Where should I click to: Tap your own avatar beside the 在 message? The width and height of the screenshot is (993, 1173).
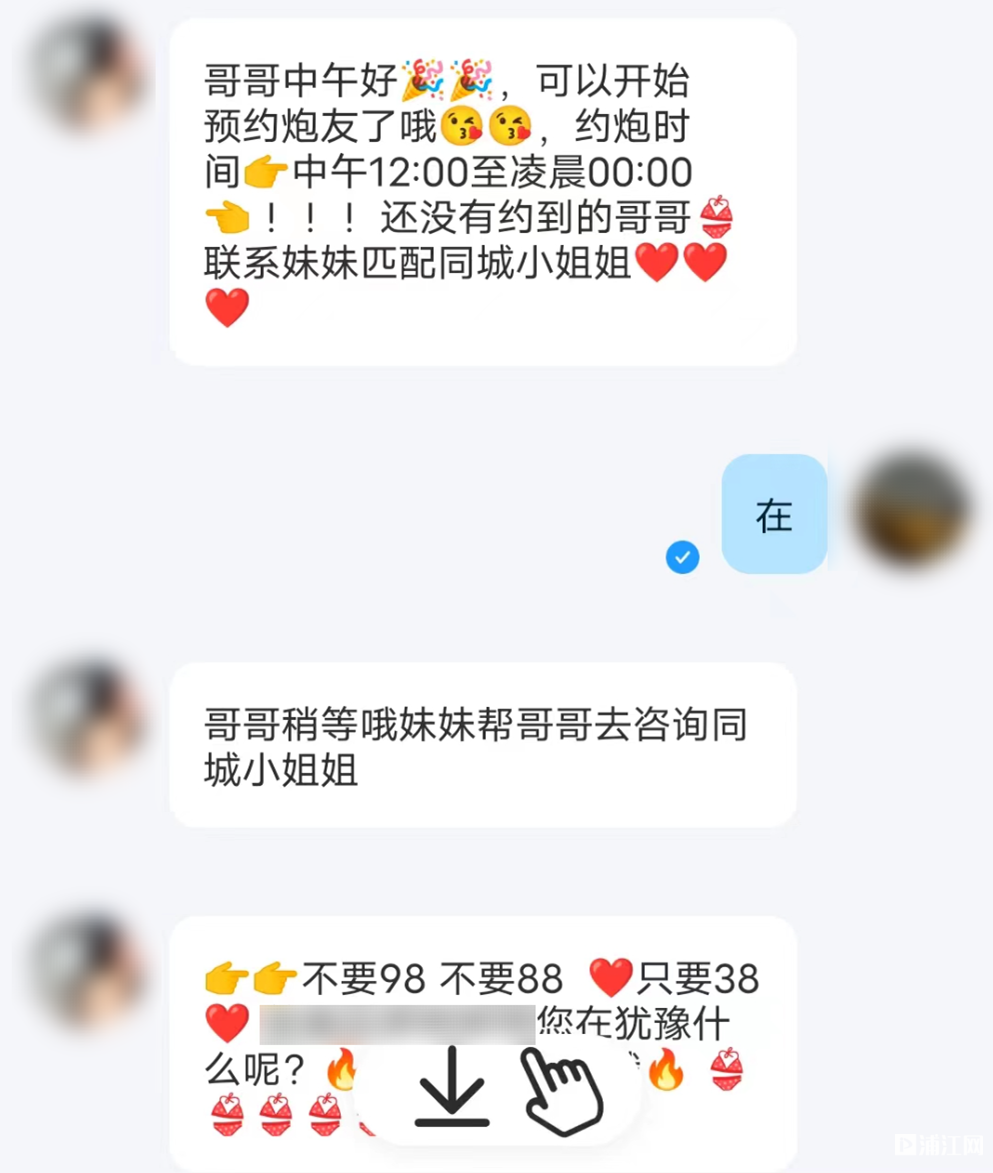(911, 511)
